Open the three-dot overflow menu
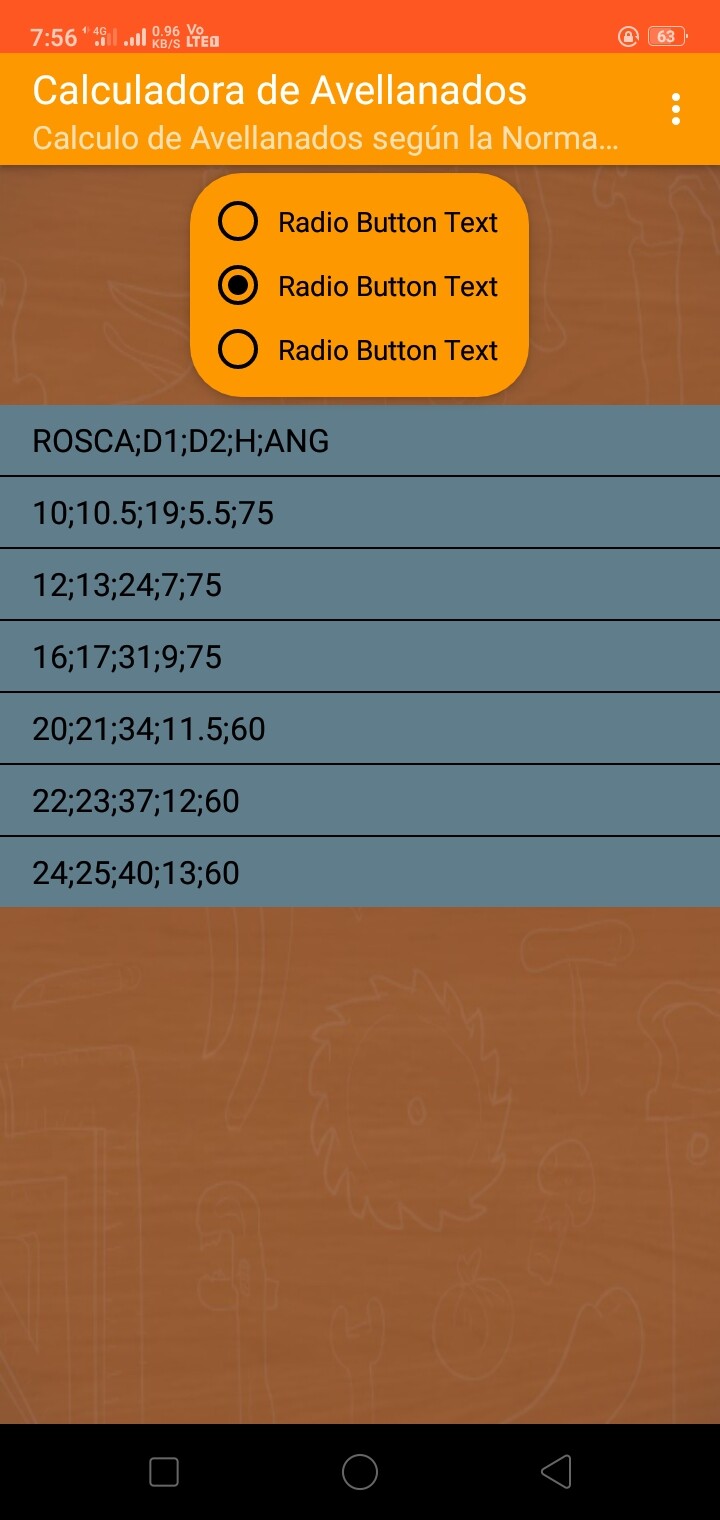 point(676,109)
